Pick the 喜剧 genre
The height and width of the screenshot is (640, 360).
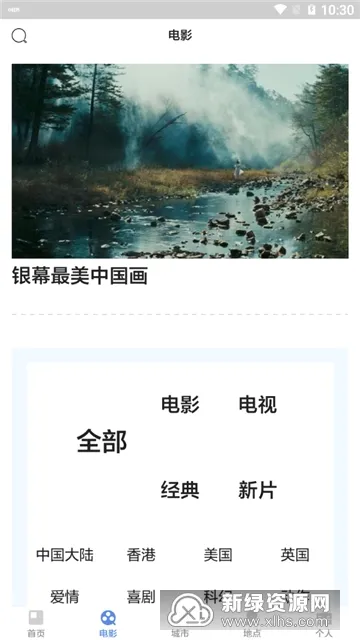[x=141, y=597]
